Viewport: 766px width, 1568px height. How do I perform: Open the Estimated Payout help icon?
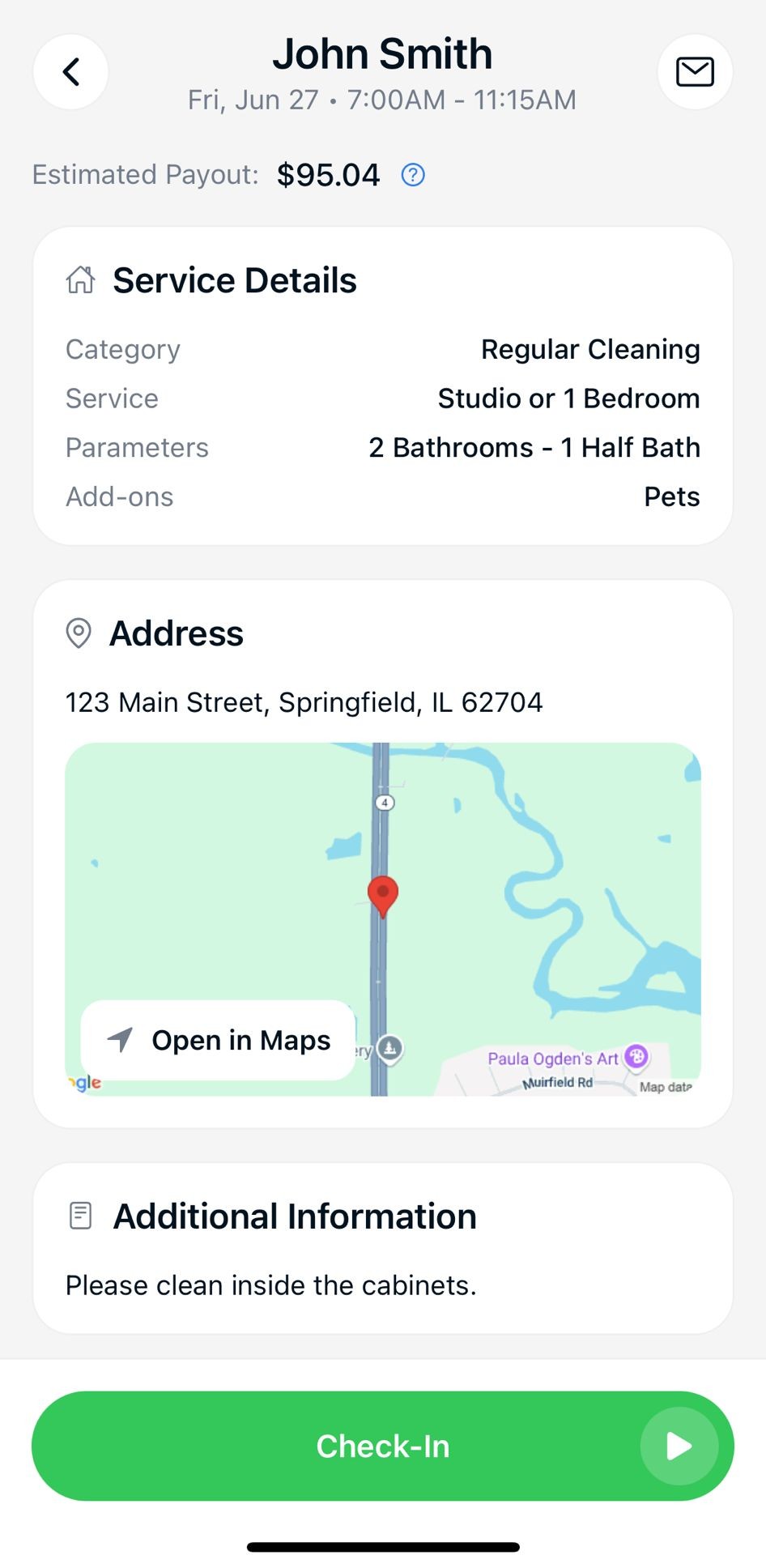[413, 175]
